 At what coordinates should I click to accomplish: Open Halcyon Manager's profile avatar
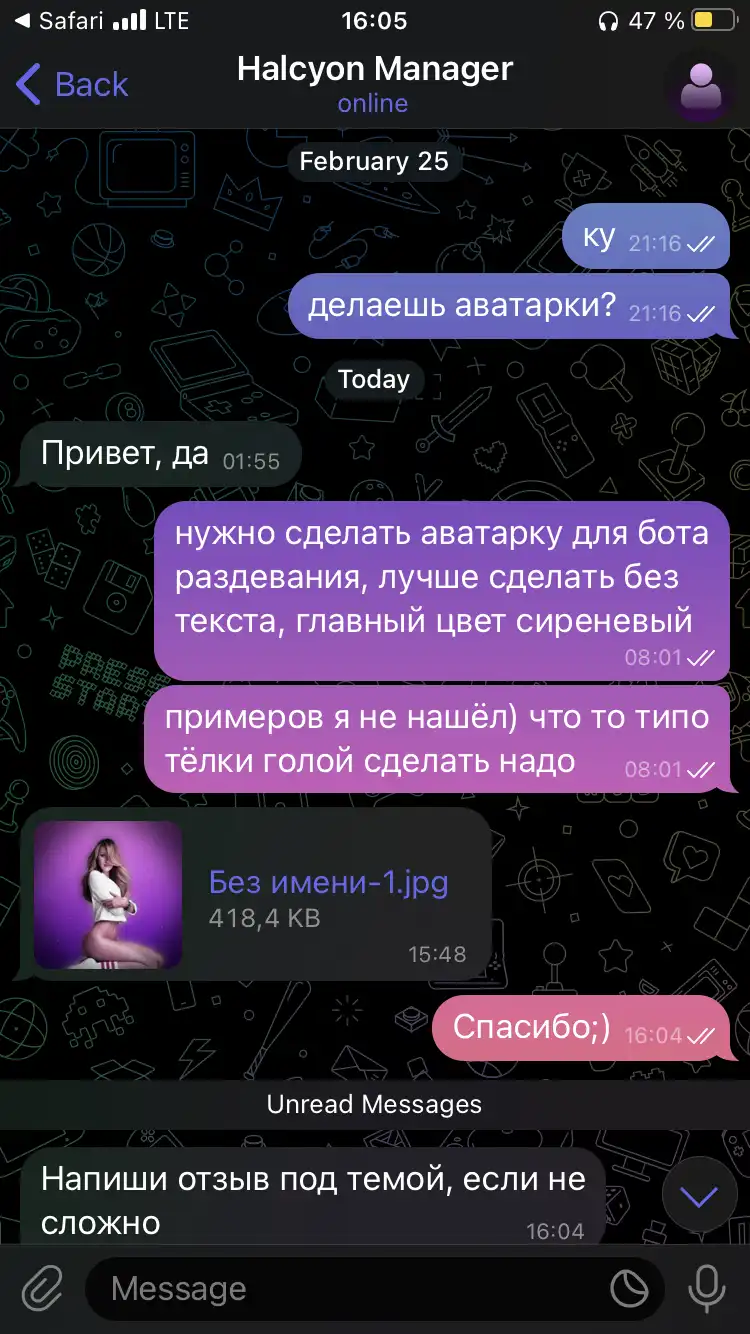tap(703, 86)
